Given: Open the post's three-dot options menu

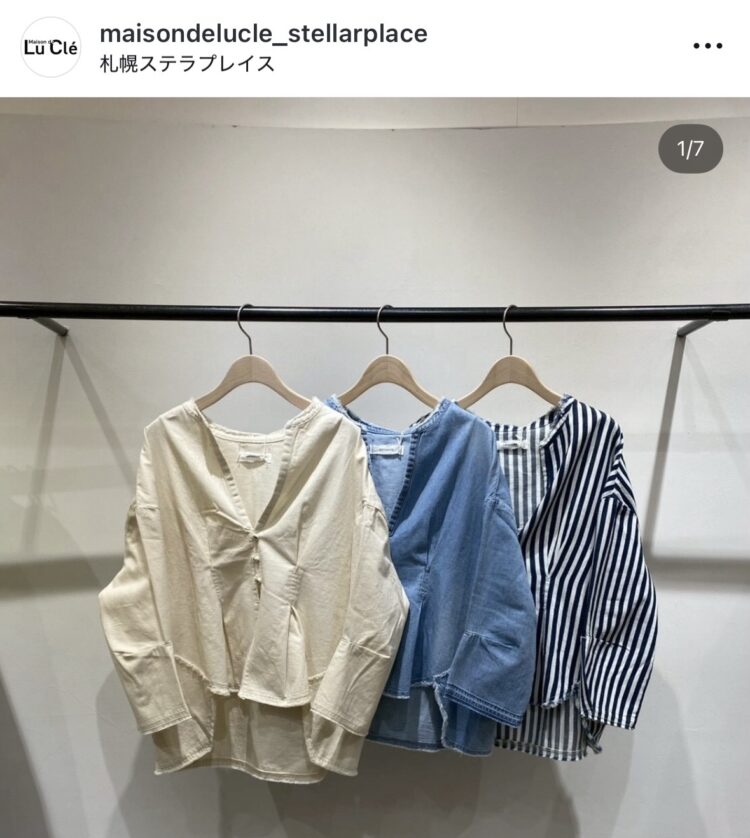Looking at the screenshot, I should (707, 46).
